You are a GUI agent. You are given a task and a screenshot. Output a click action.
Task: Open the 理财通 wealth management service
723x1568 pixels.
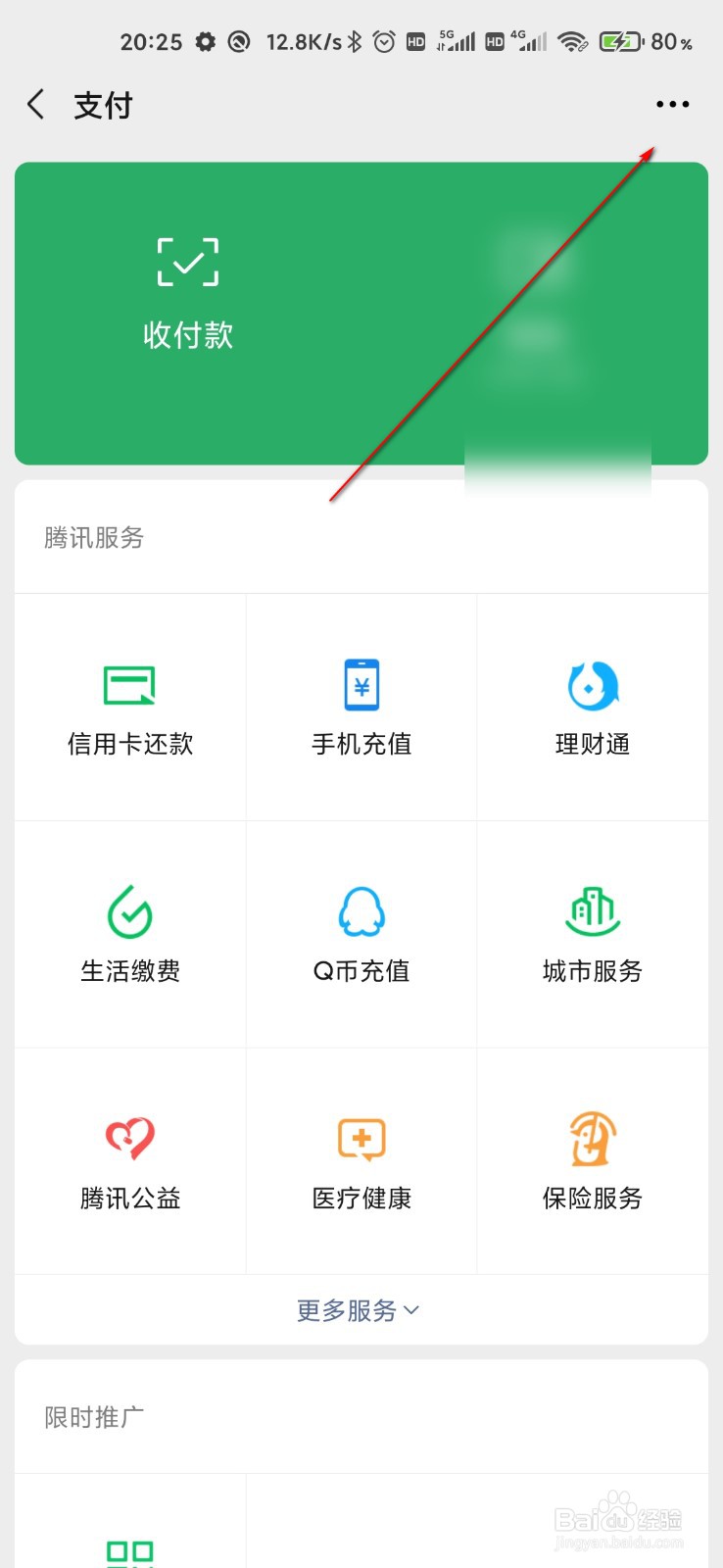(x=592, y=706)
